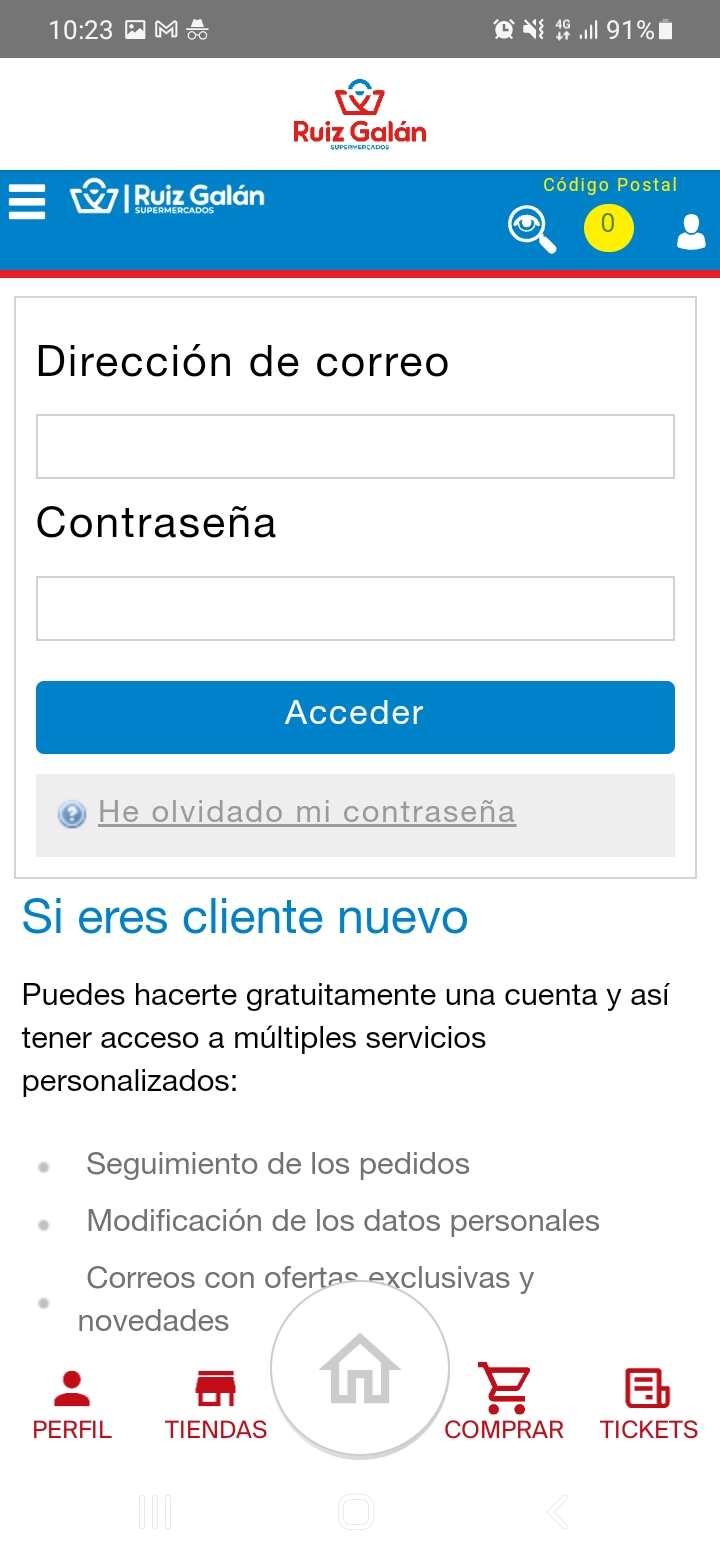The height and width of the screenshot is (1560, 720).
Task: Open He olvidado mi contraseña link
Action: (x=307, y=812)
